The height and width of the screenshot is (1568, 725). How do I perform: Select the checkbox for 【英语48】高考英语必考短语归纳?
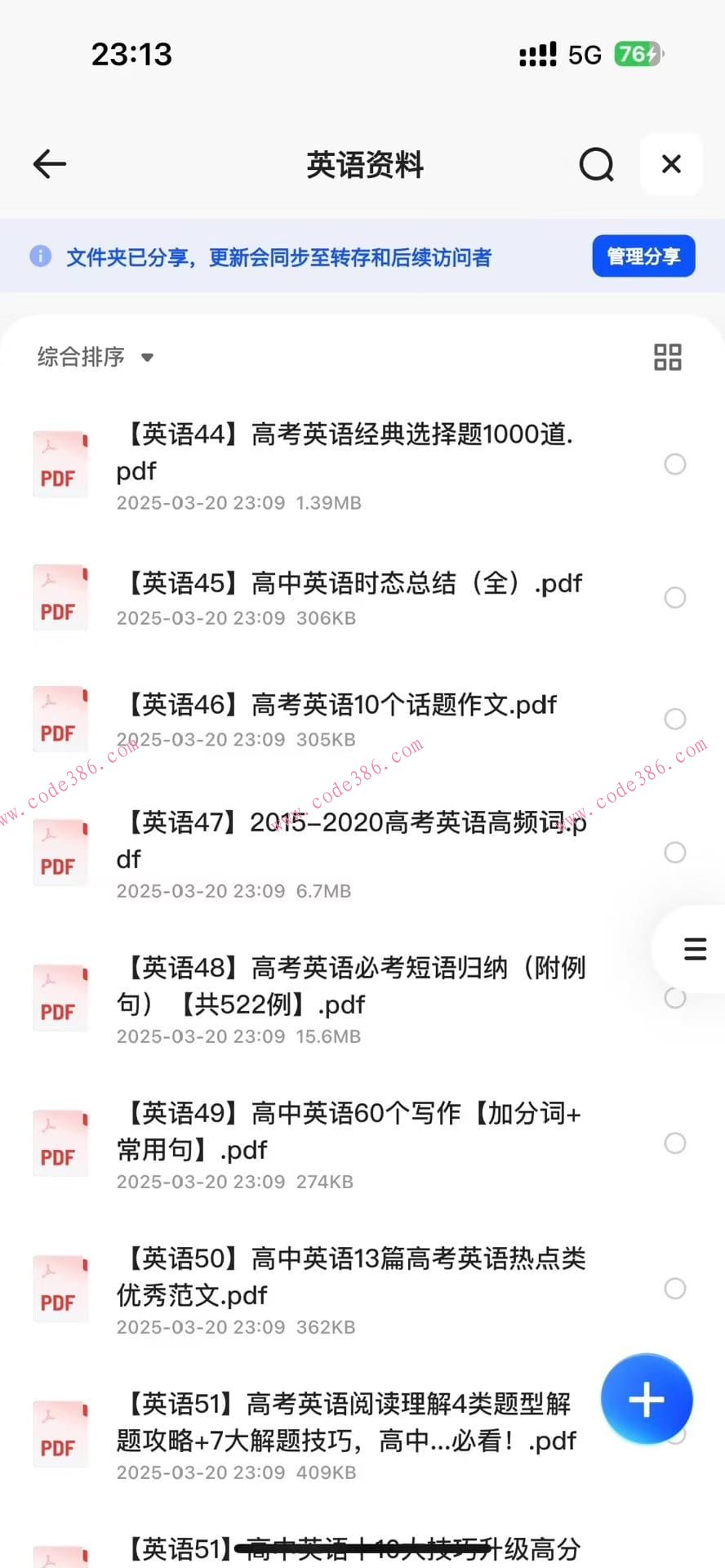tap(675, 997)
